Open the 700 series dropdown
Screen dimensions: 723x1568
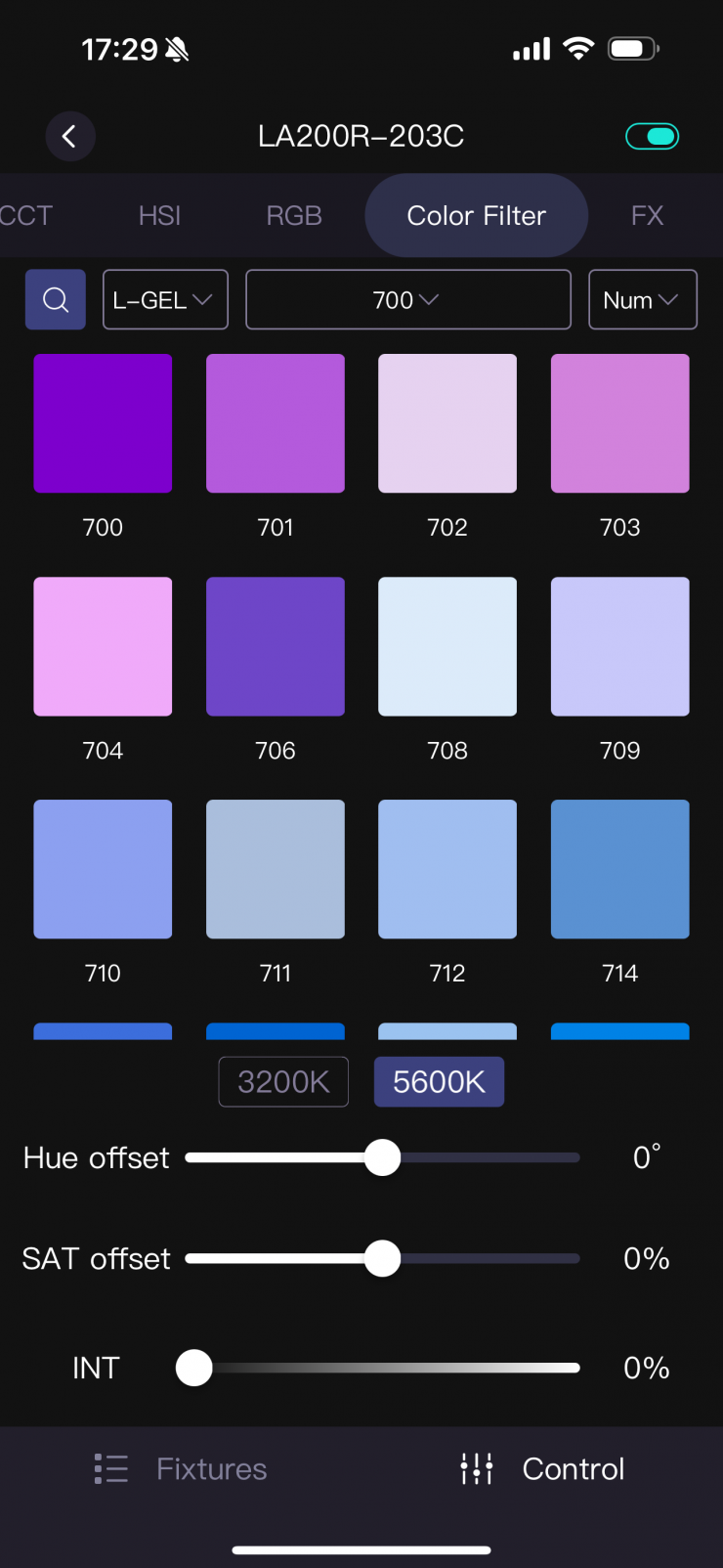[x=407, y=300]
